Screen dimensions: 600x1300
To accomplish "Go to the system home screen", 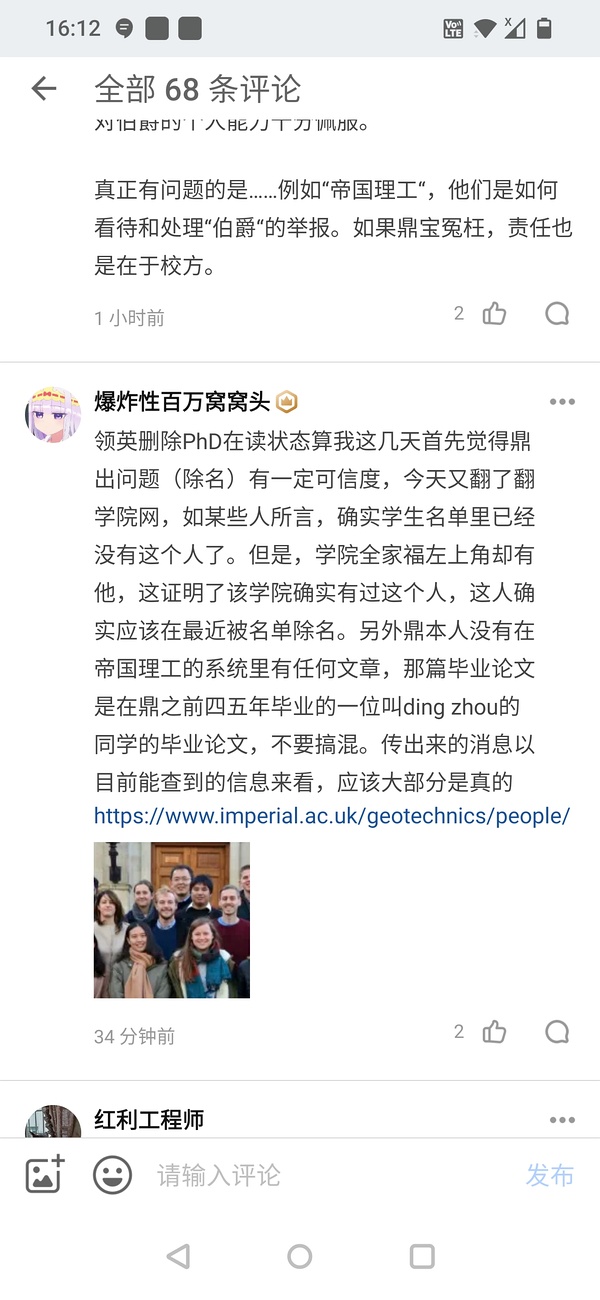I will click(299, 1257).
